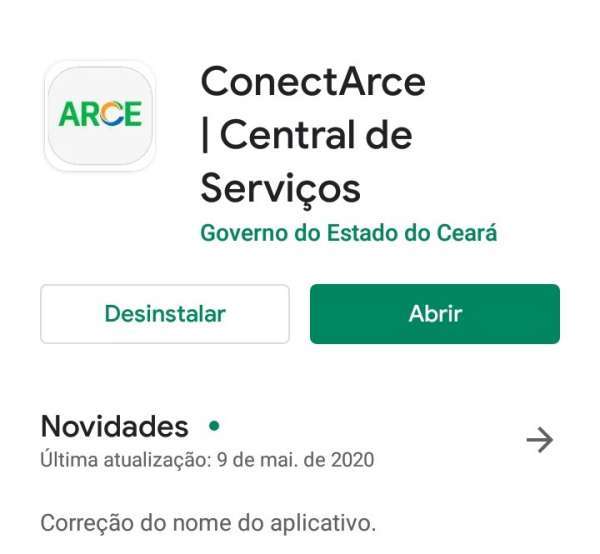Open the app with Abrir
This screenshot has height=554, width=600.
[x=435, y=314]
